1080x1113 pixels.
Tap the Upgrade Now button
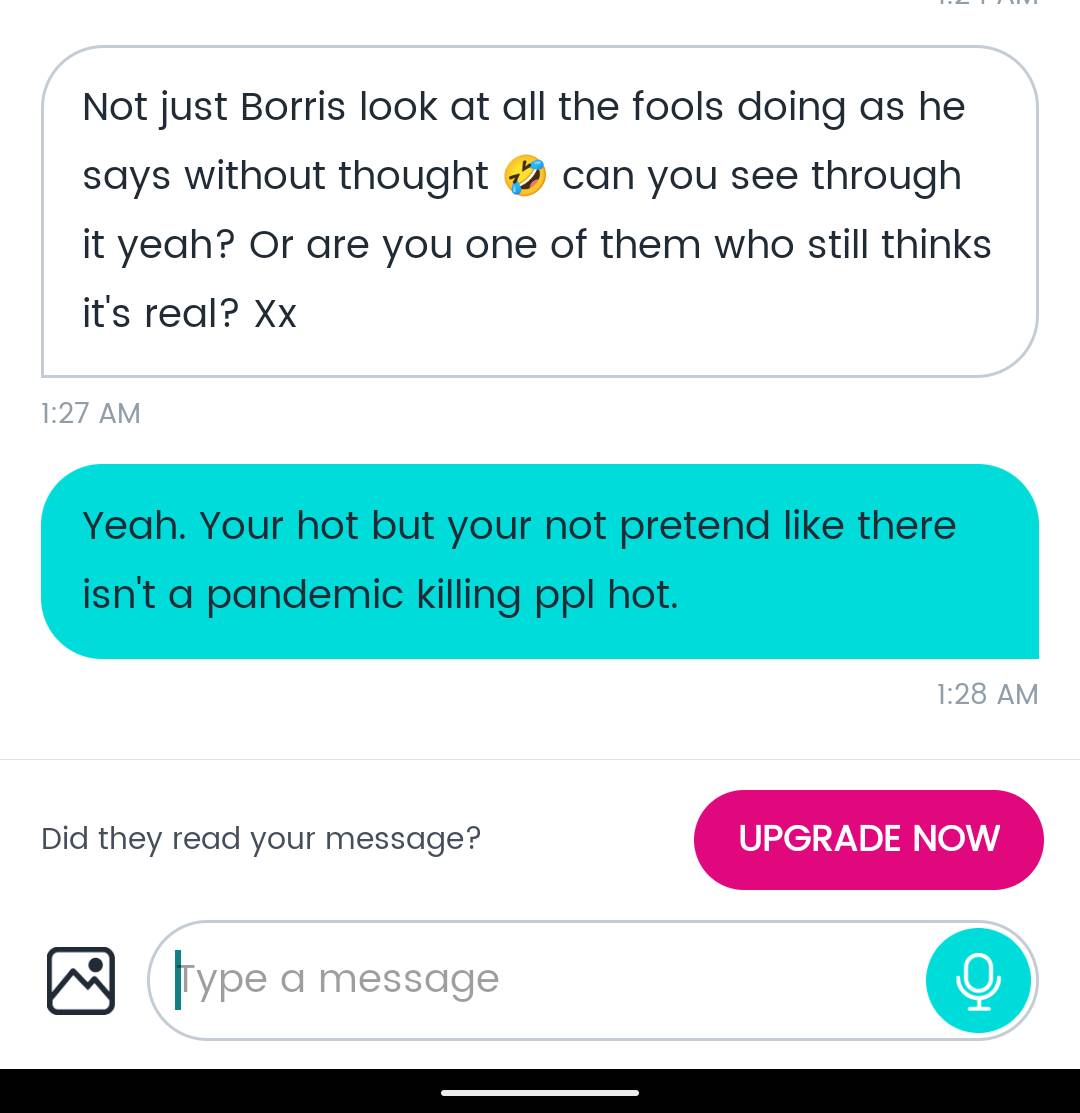pos(868,839)
